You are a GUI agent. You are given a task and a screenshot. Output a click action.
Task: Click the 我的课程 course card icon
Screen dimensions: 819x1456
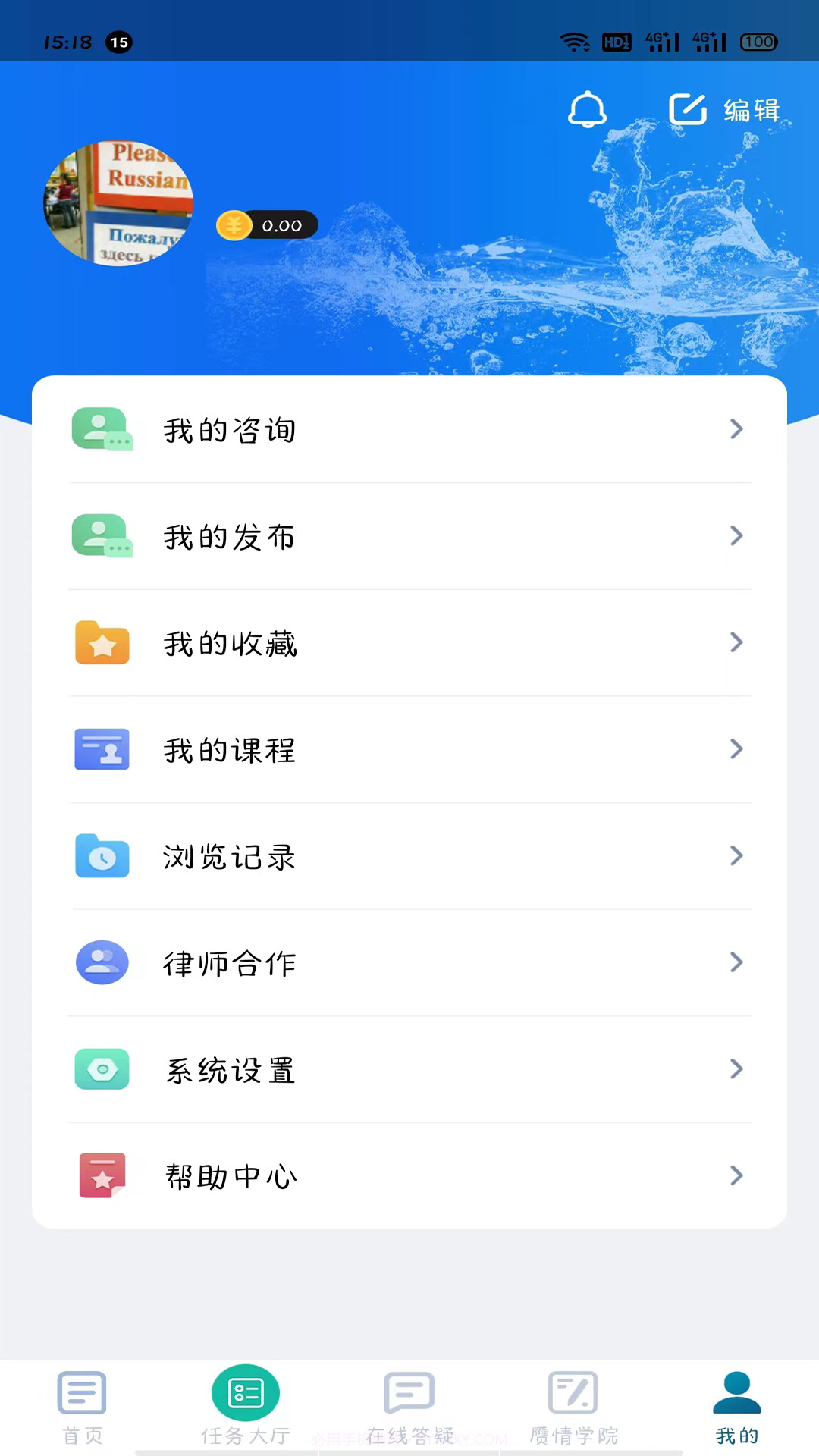[102, 749]
